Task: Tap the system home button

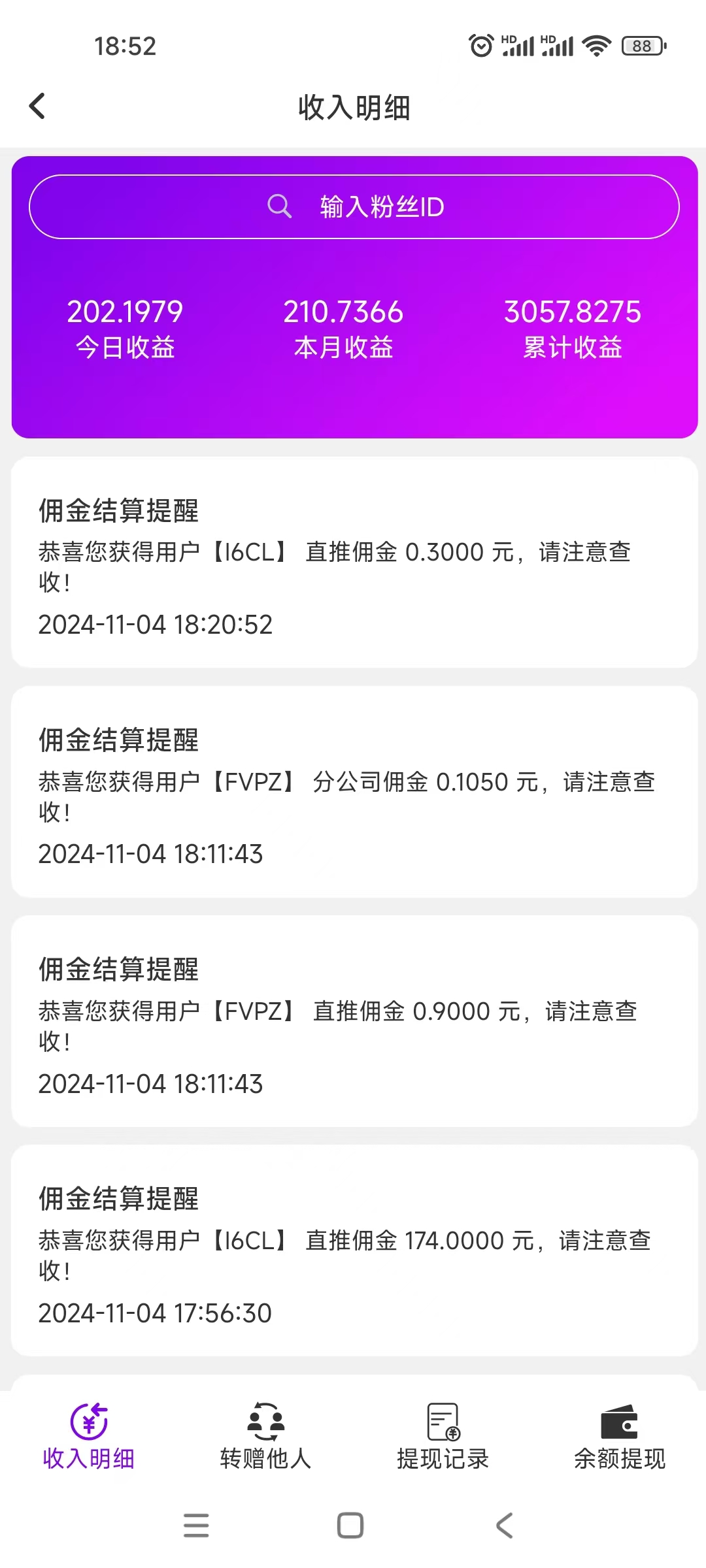Action: [350, 1525]
